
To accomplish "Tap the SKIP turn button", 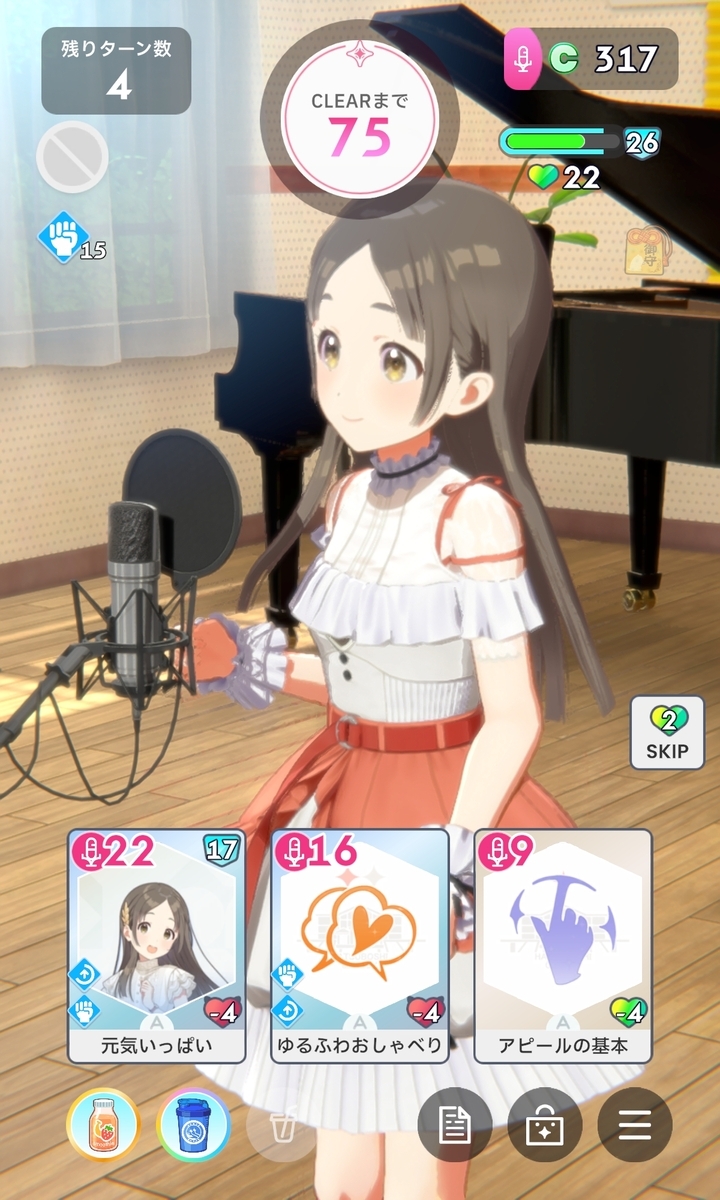I will click(x=667, y=732).
